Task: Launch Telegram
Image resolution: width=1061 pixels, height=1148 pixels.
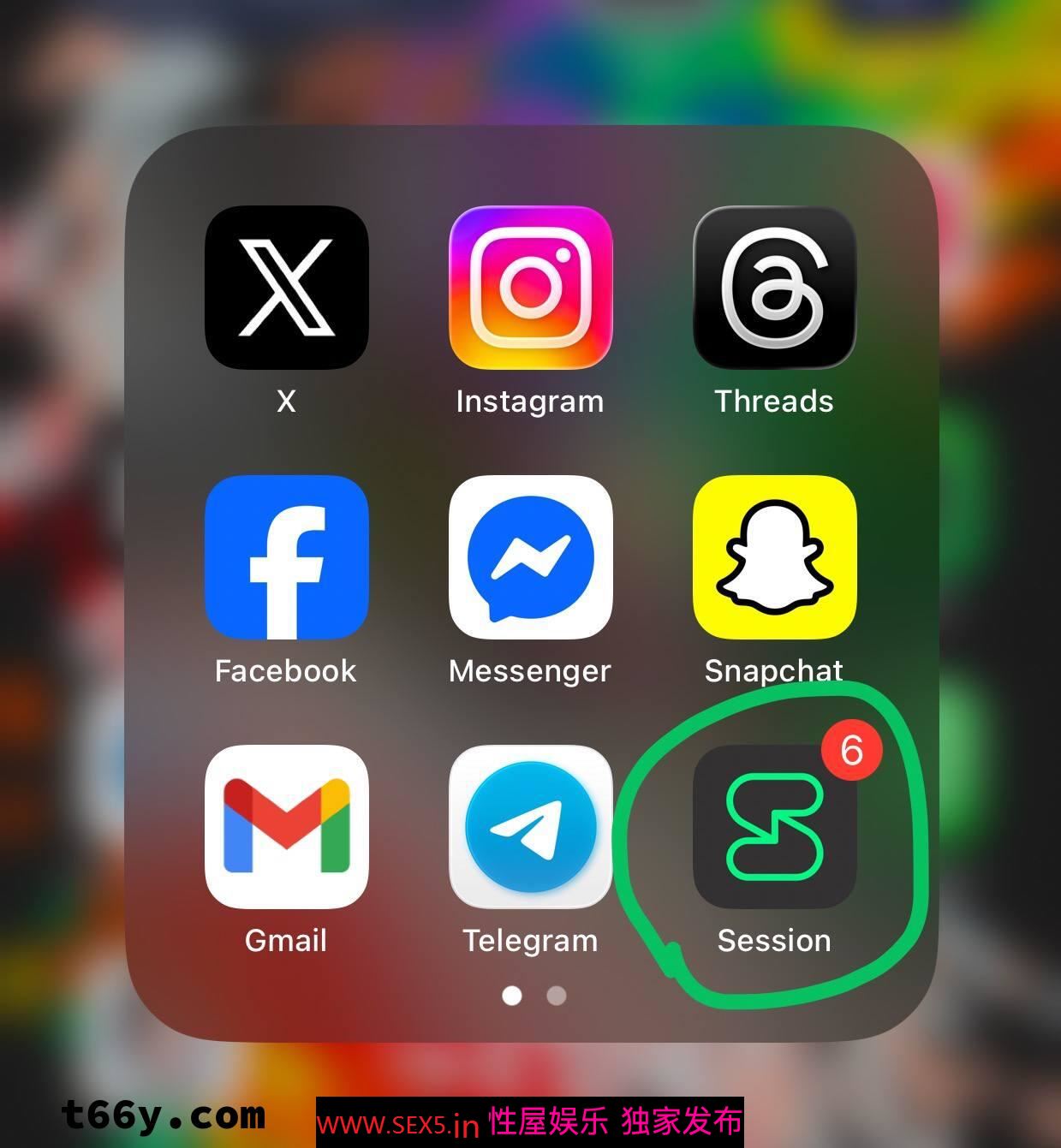Action: coord(530,827)
